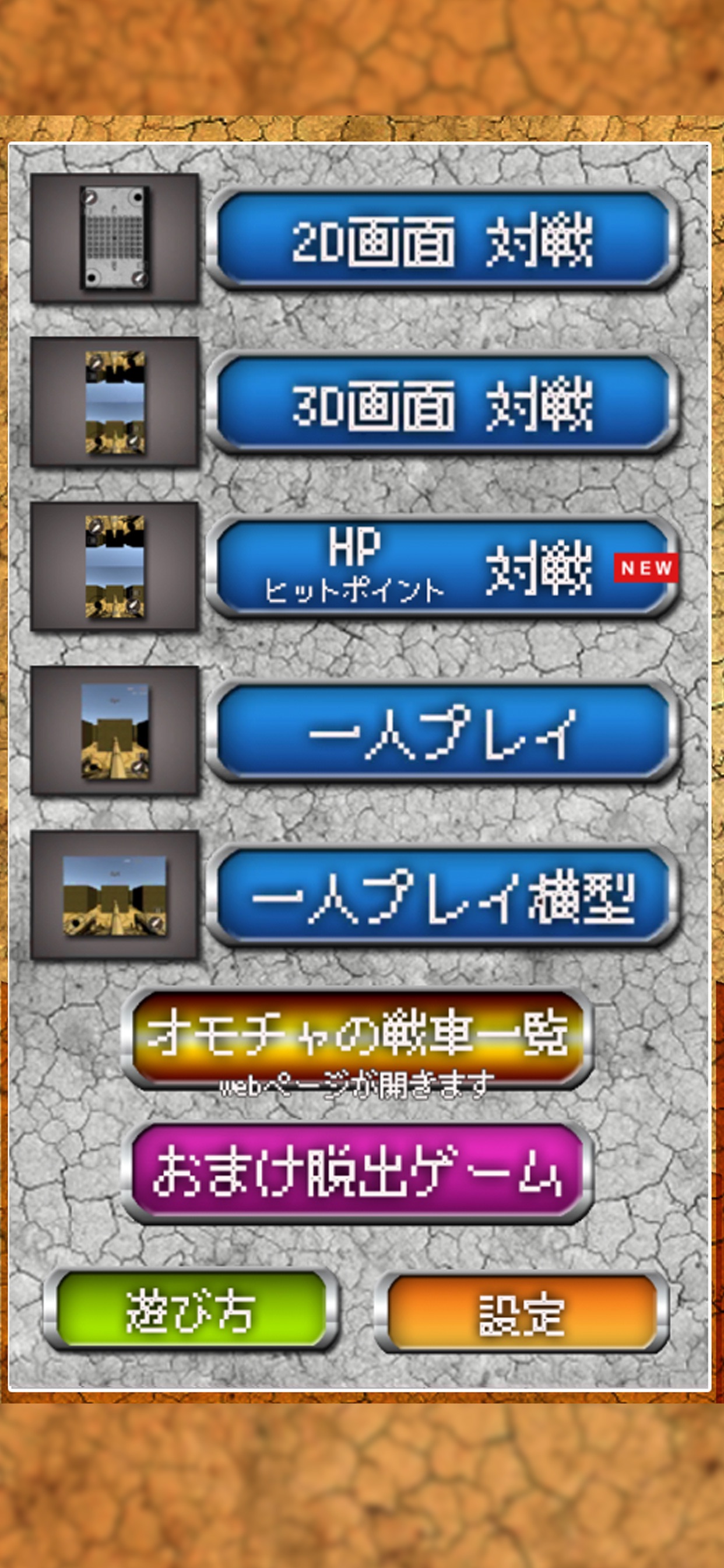The width and height of the screenshot is (724, 1568).
Task: Open オモチャの戦車一覧 web page
Action: point(358,1038)
